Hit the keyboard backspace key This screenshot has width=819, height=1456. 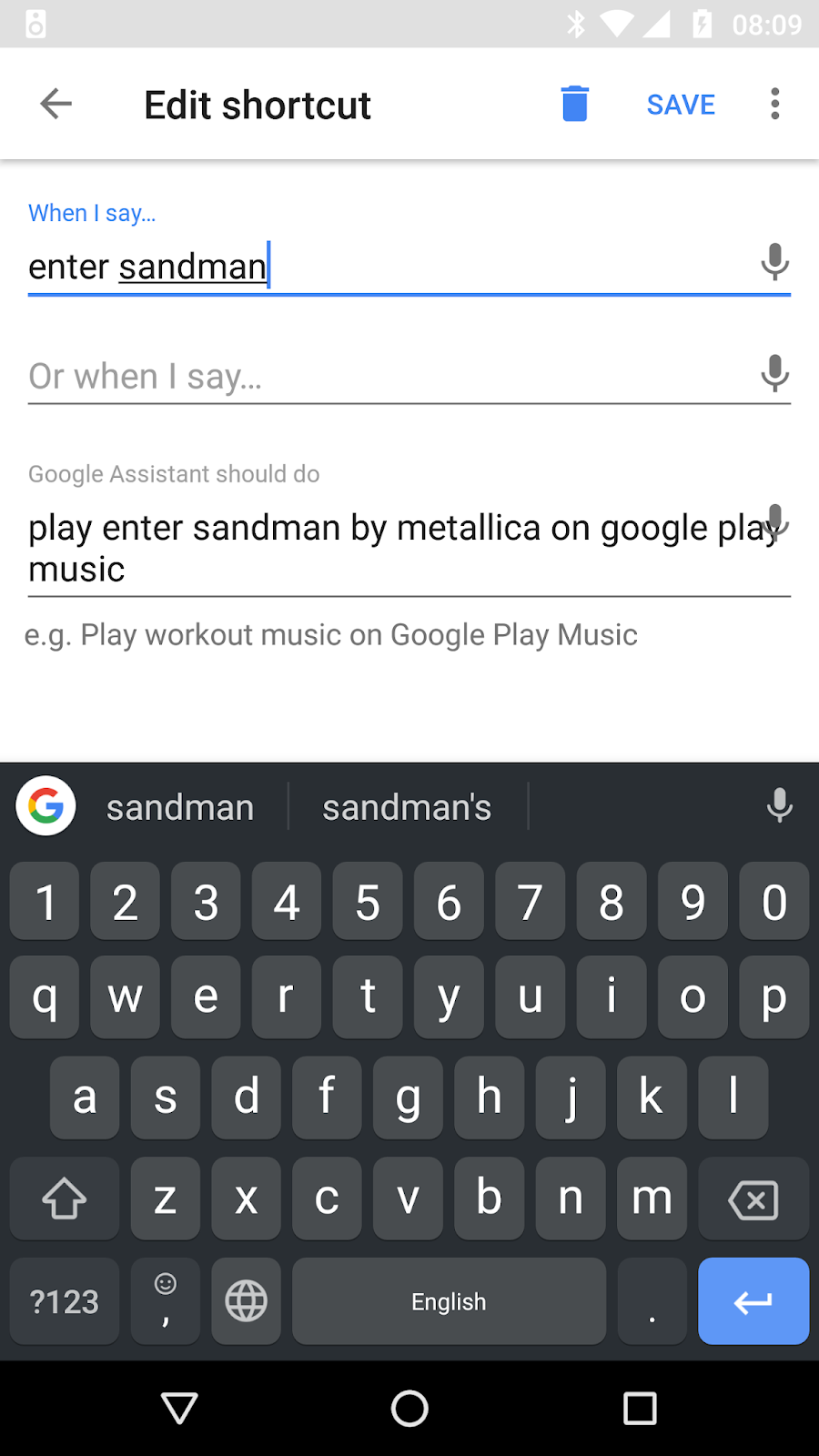(753, 1199)
